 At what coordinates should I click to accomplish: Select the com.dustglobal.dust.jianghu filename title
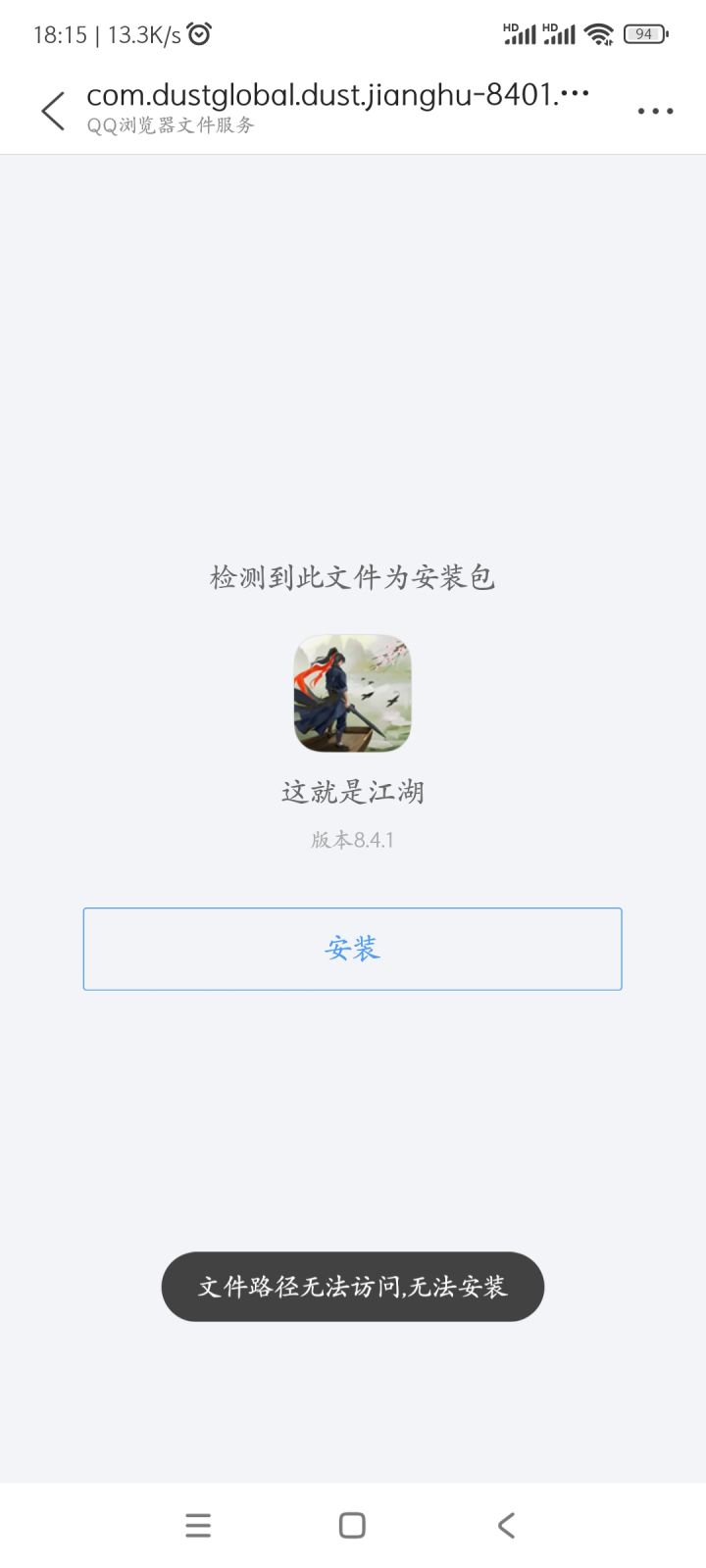[x=338, y=93]
